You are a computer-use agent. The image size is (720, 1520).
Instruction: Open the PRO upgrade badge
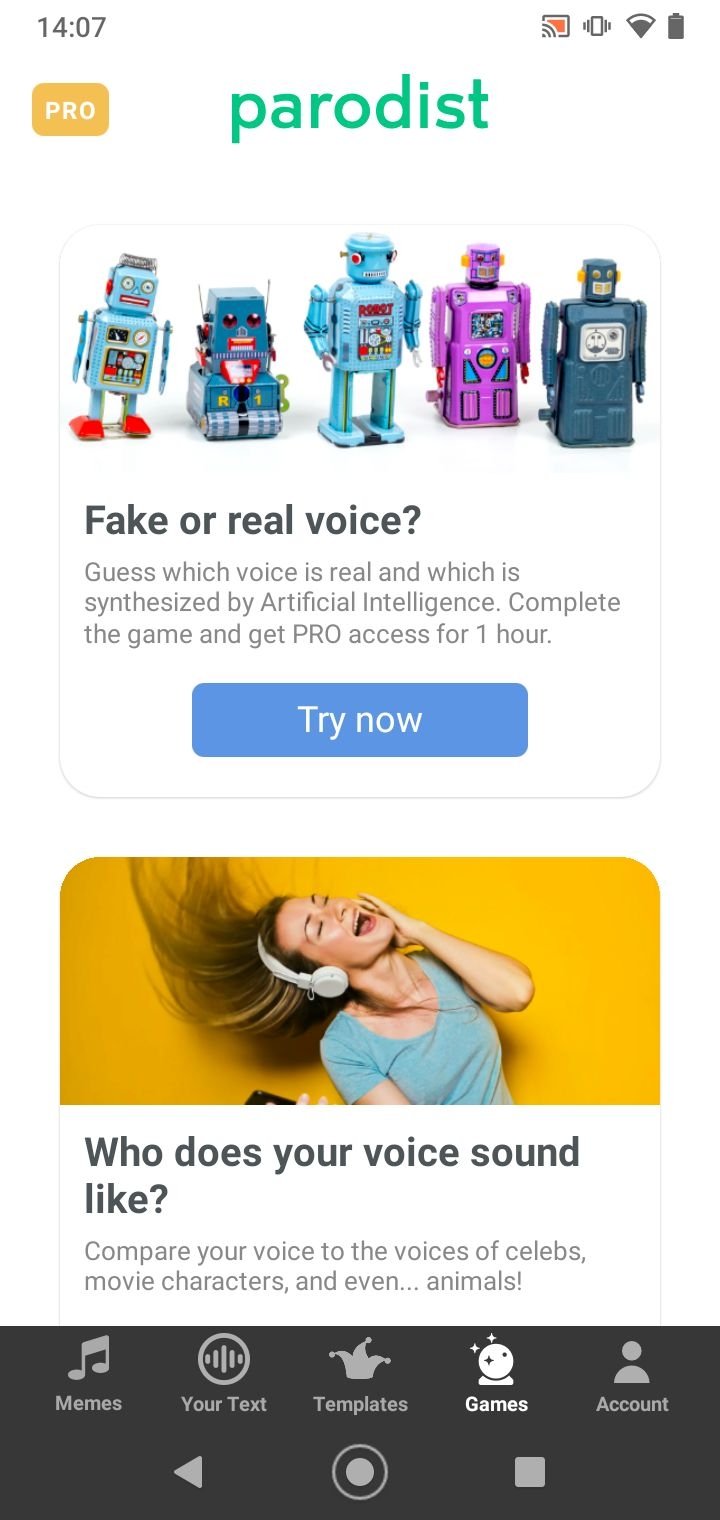tap(70, 110)
